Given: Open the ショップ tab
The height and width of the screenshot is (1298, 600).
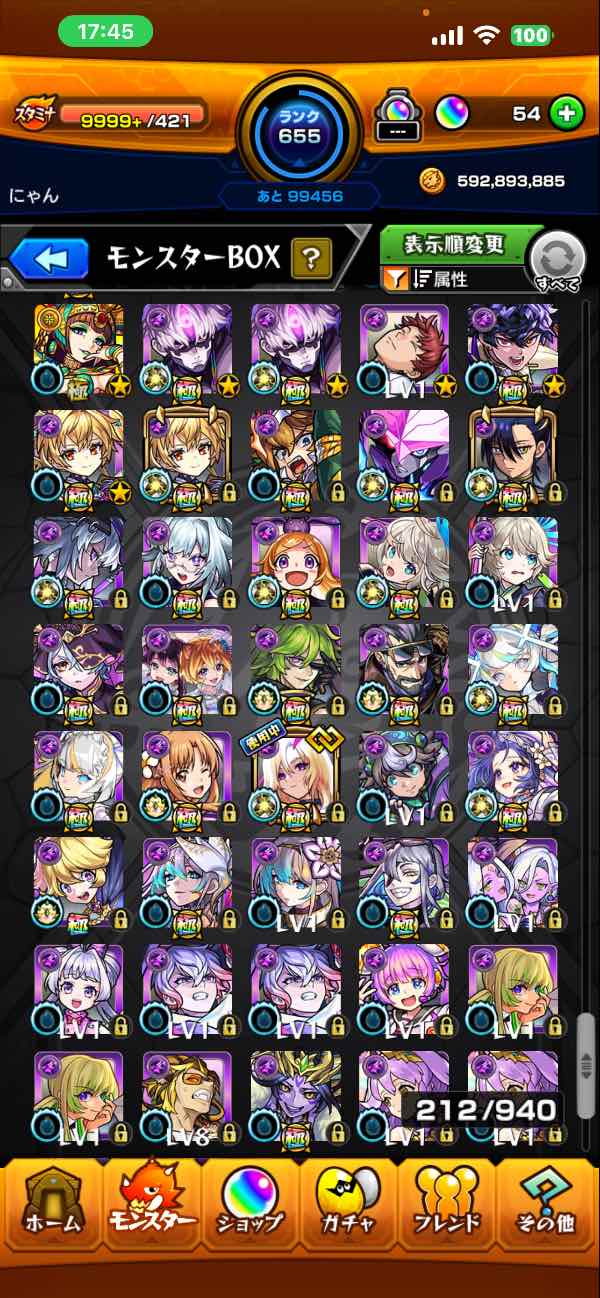Looking at the screenshot, I should [250, 1203].
